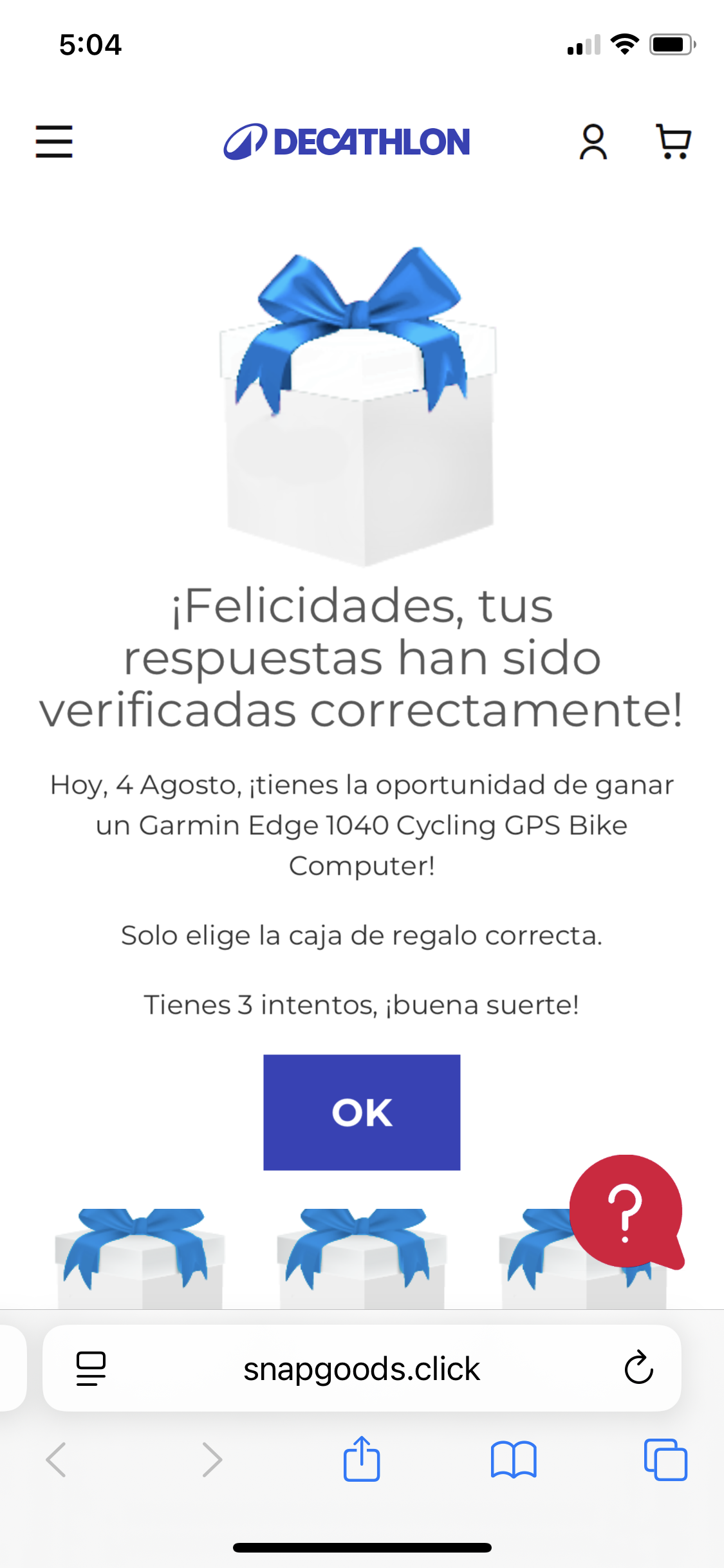Choose the middle small gift box

pyautogui.click(x=362, y=1259)
